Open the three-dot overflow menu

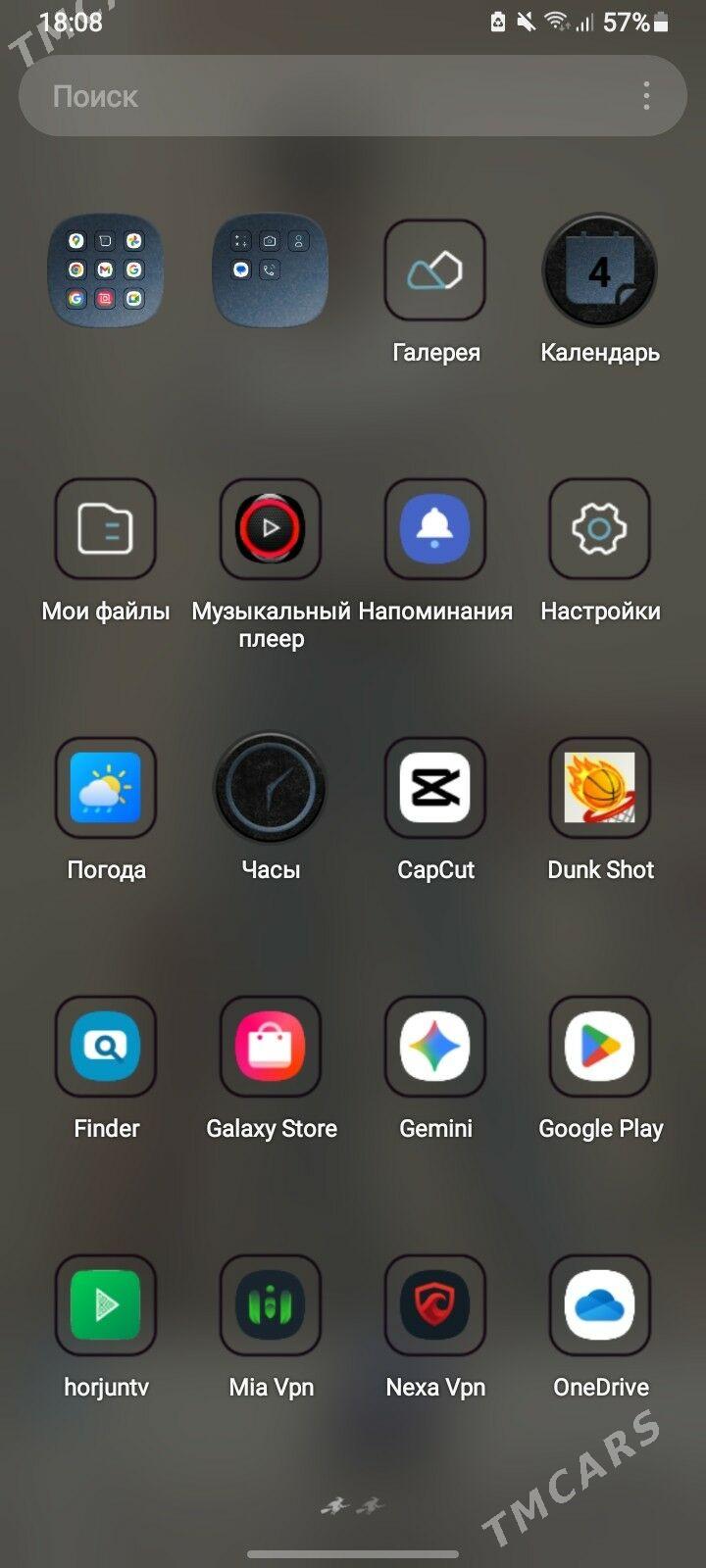(x=646, y=96)
